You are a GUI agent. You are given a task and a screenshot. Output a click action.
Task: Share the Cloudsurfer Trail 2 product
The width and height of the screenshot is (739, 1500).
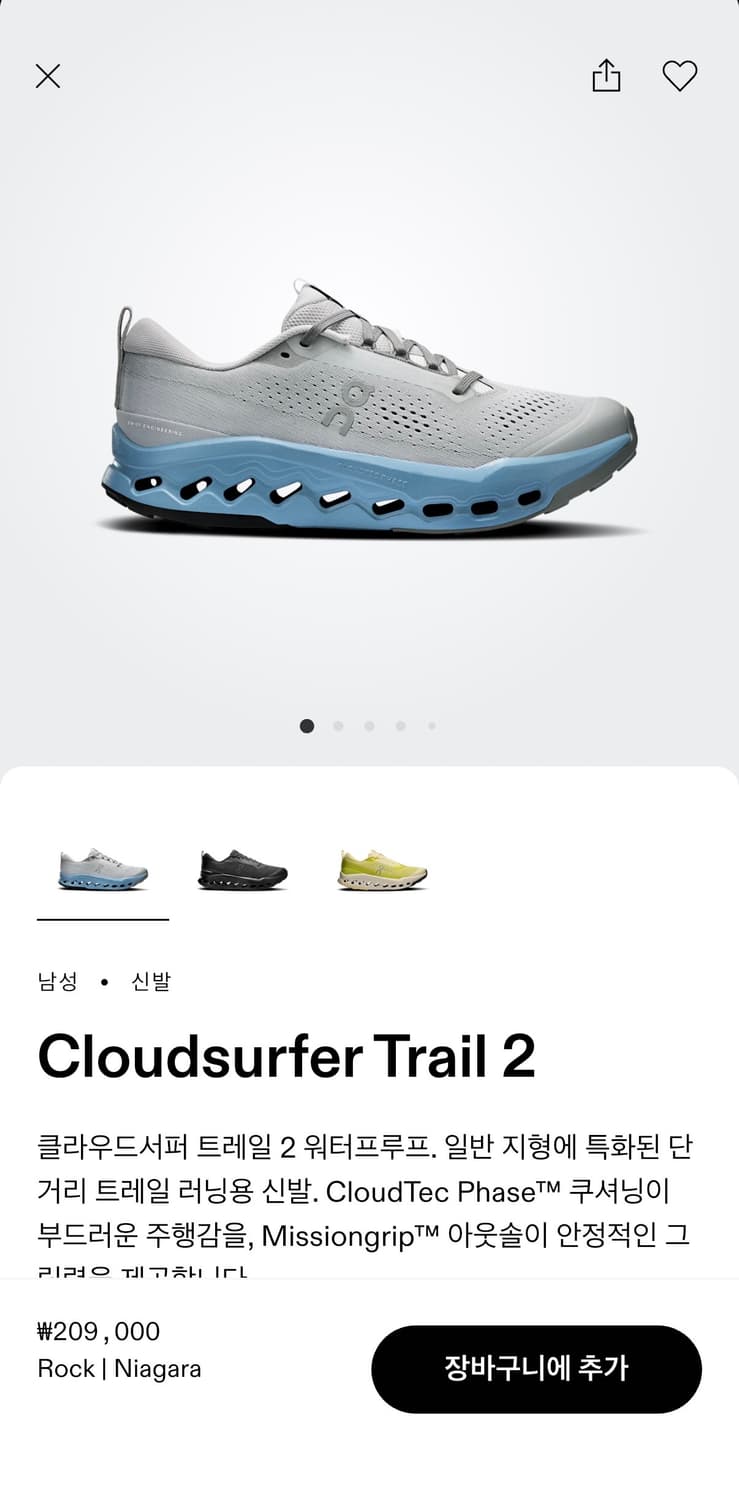click(x=605, y=75)
